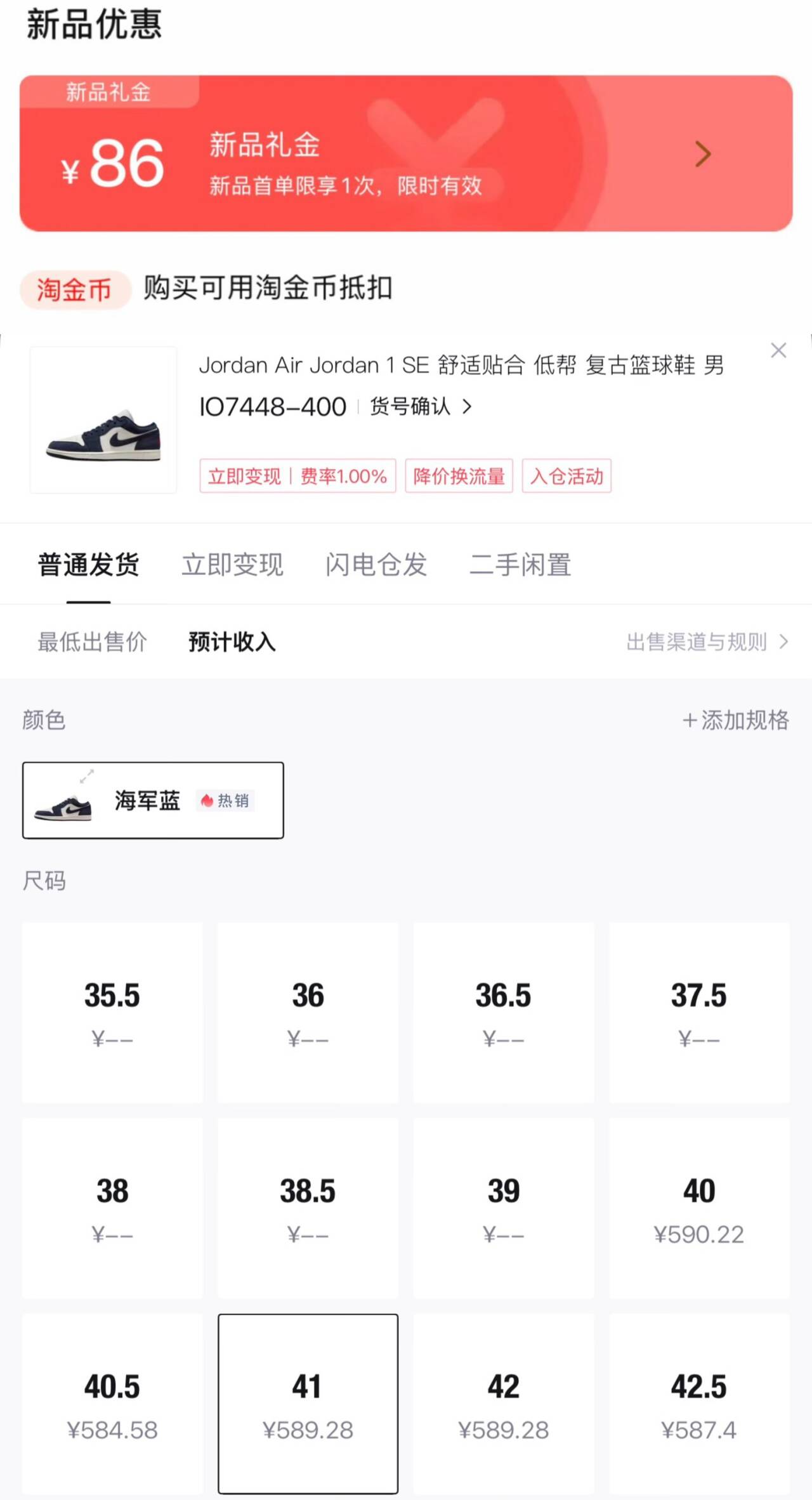This screenshot has height=1500, width=812.
Task: Tap the 降价换流量 tag
Action: [459, 476]
